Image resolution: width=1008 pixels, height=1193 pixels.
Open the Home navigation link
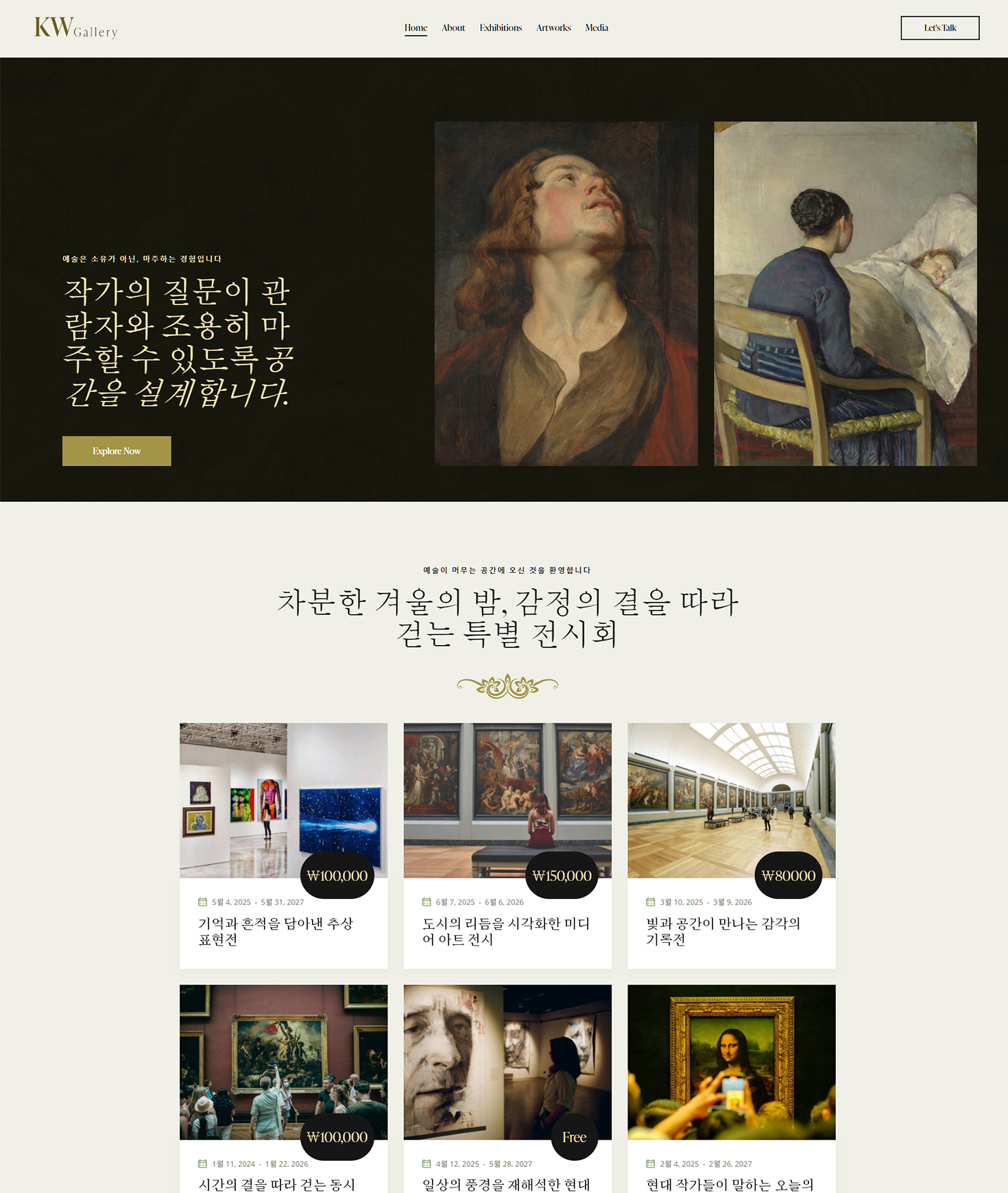416,28
